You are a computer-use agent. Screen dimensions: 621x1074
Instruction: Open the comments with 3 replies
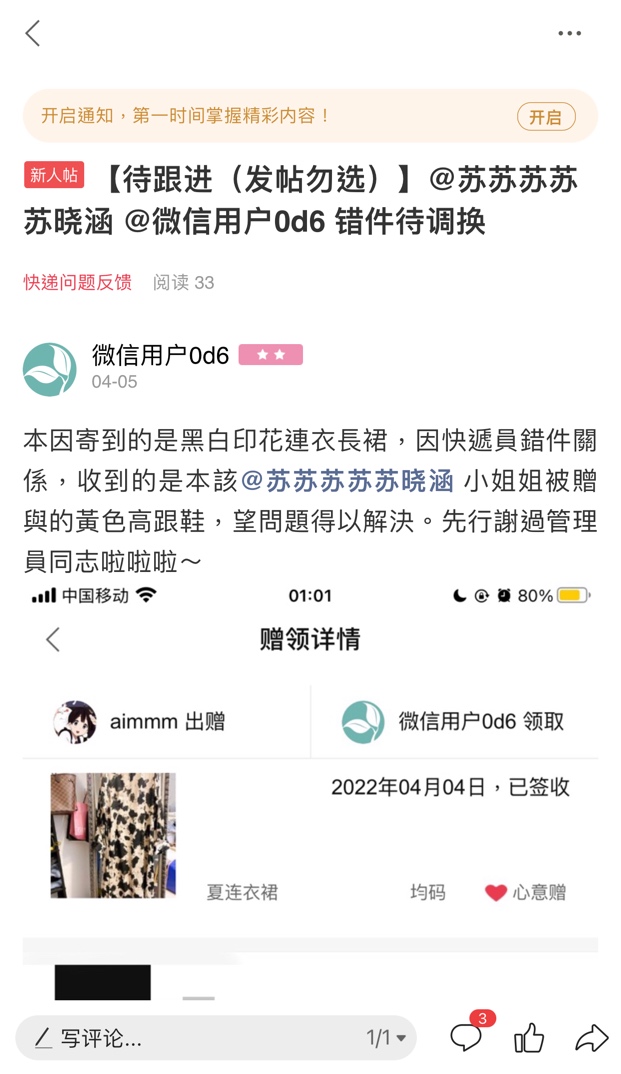(467, 1037)
